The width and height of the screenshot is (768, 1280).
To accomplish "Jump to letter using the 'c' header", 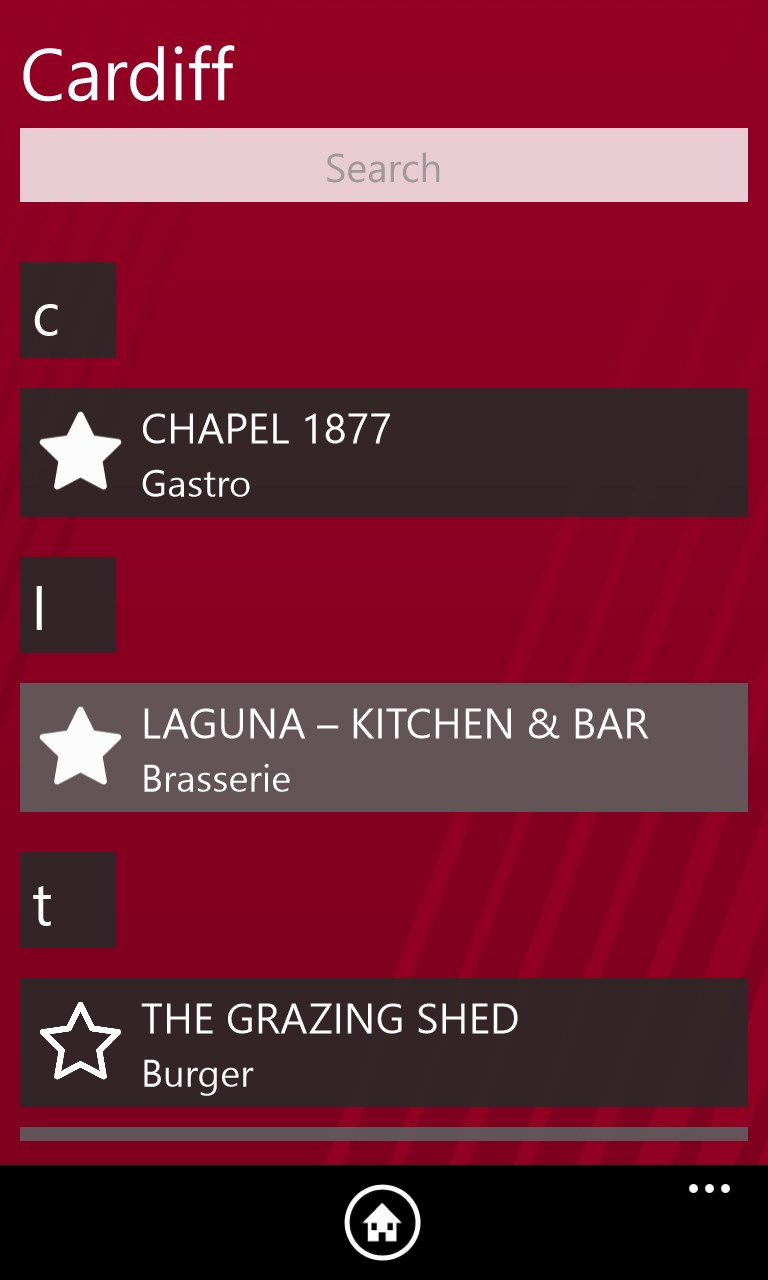I will coord(68,310).
